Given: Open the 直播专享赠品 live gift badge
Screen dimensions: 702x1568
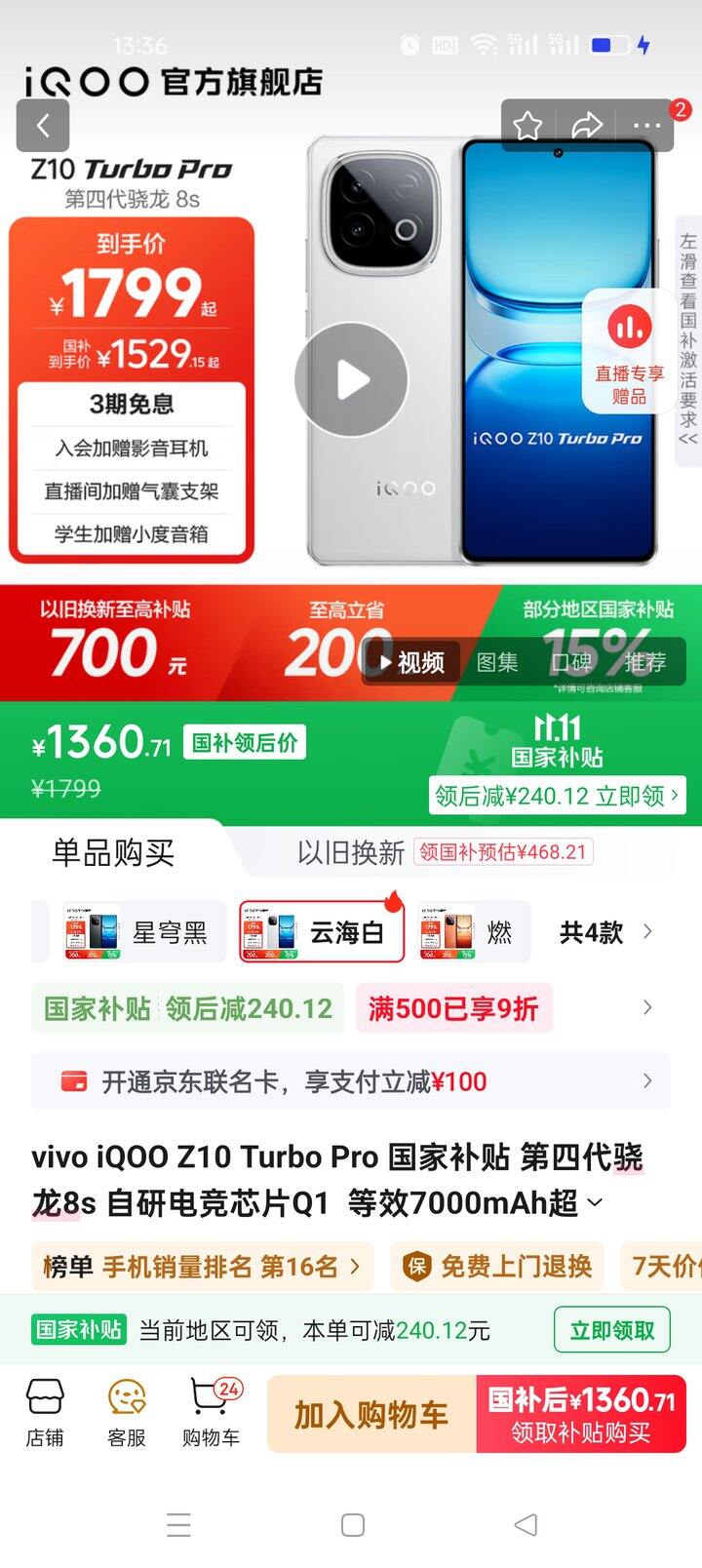Looking at the screenshot, I should tap(629, 353).
